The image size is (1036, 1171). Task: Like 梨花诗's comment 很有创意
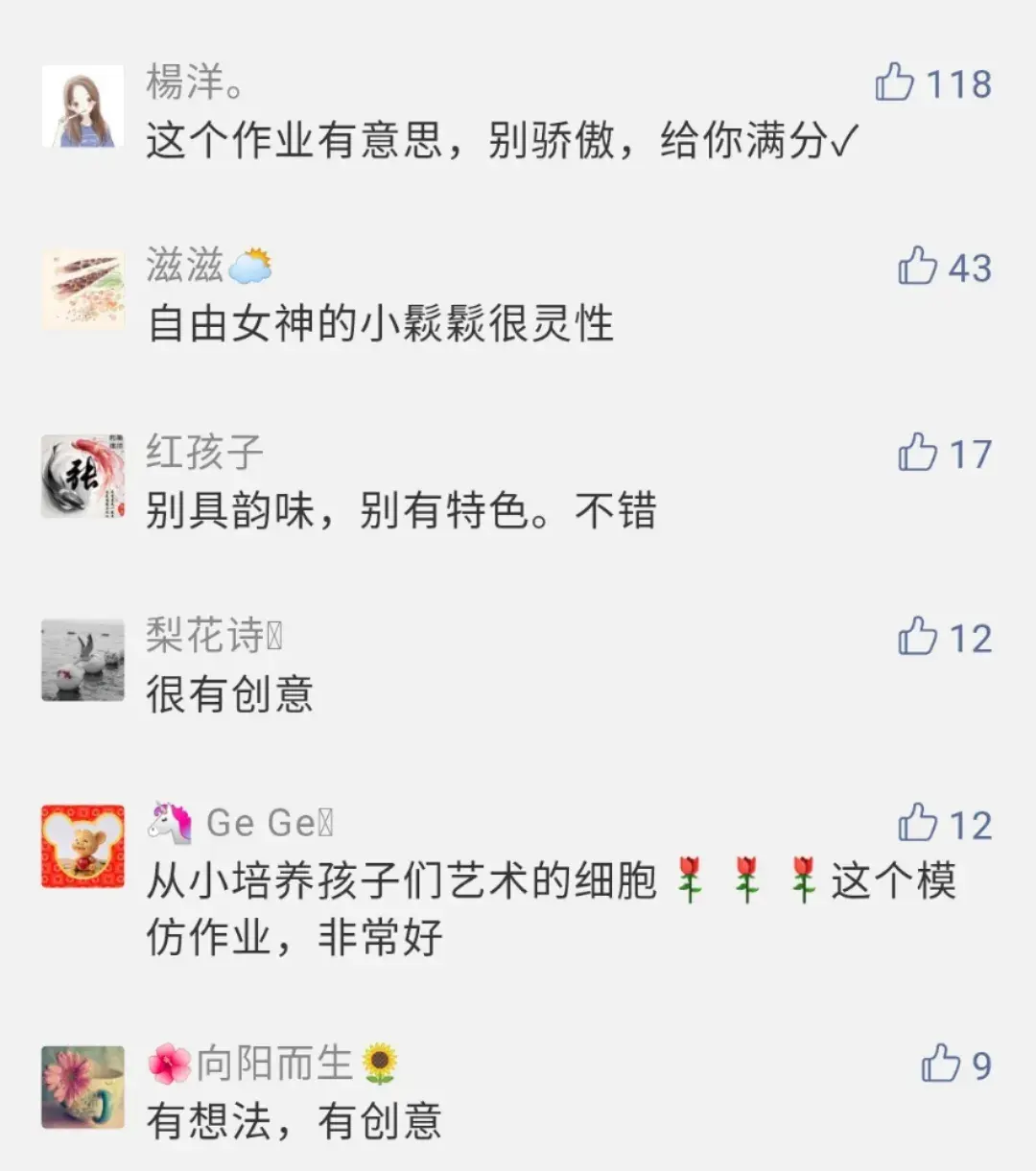(x=918, y=637)
